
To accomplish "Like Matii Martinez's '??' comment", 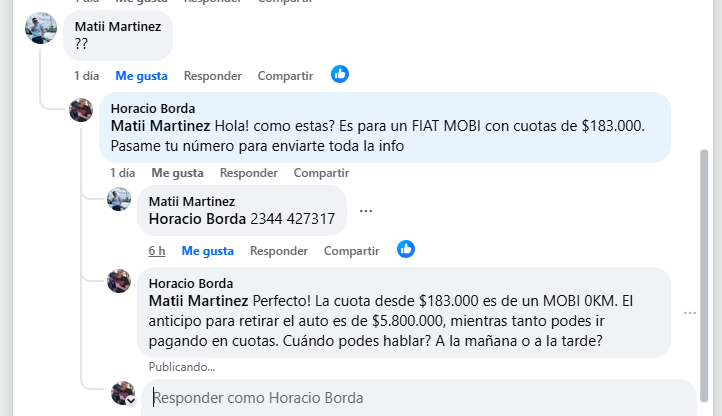I will (x=141, y=76).
